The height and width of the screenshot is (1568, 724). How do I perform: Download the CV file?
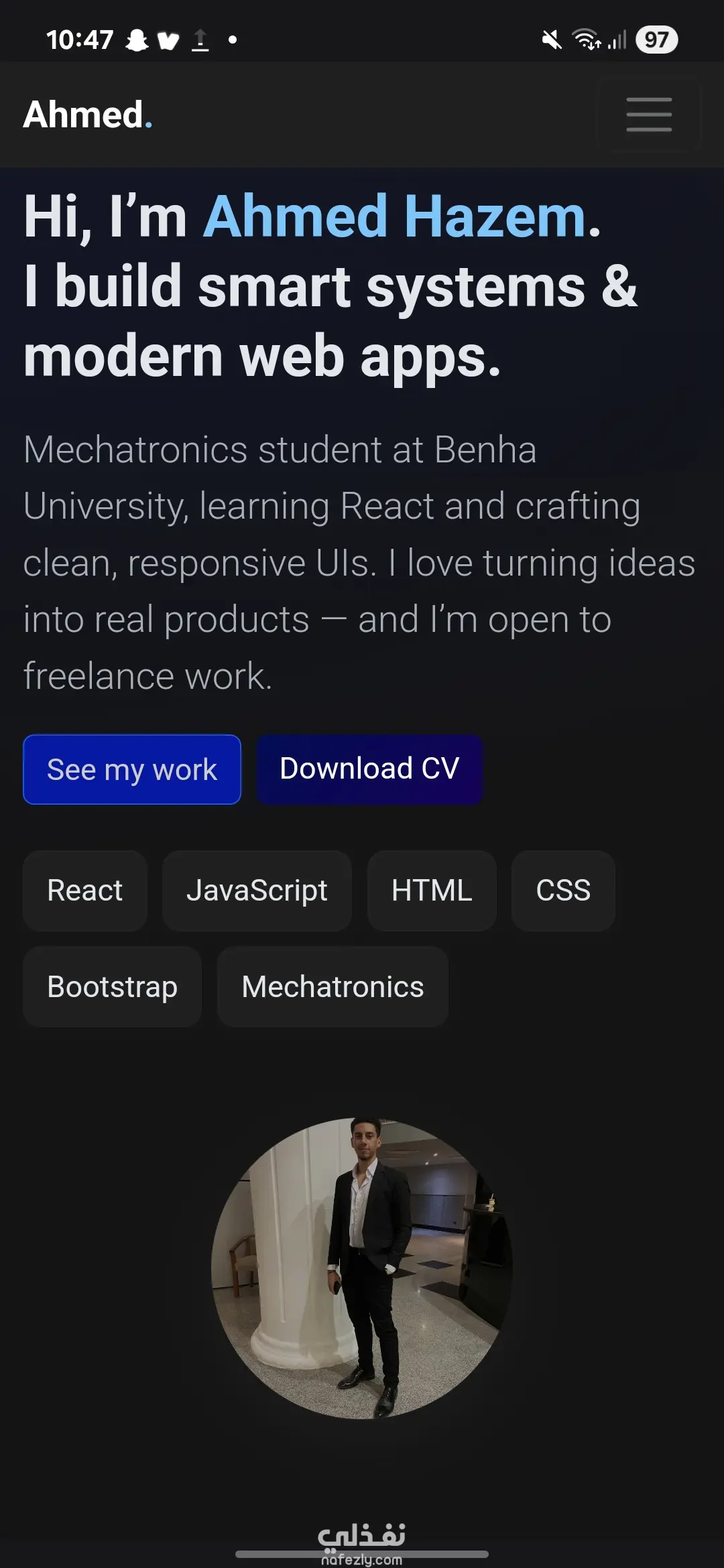[x=369, y=769]
